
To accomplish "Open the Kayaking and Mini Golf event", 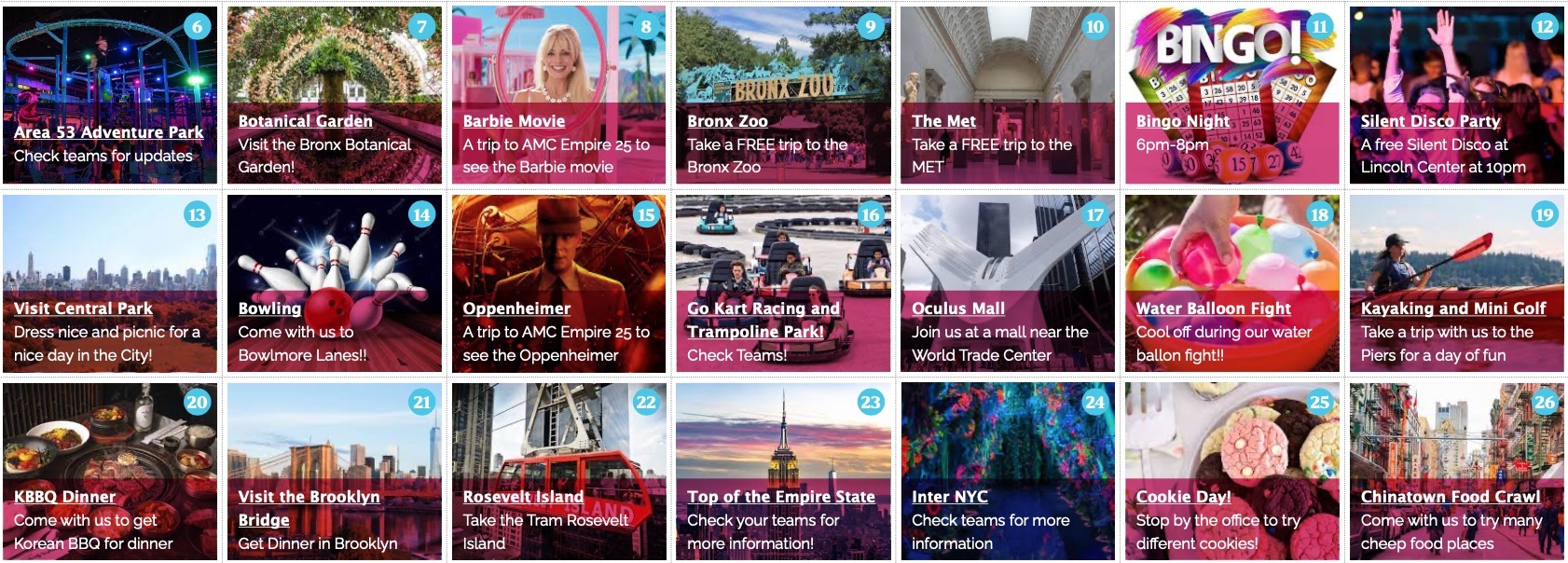I will (x=1452, y=309).
